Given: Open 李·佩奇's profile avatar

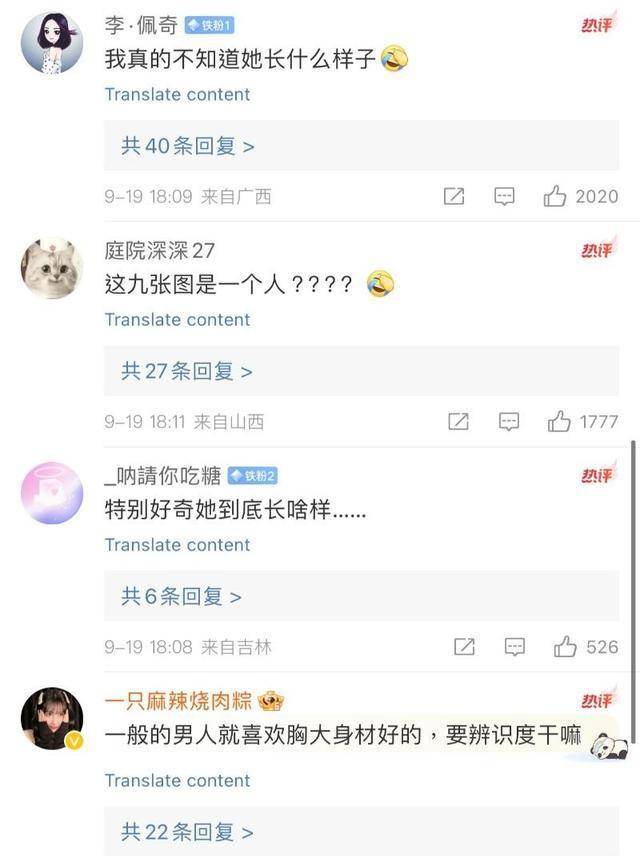Looking at the screenshot, I should [52, 44].
